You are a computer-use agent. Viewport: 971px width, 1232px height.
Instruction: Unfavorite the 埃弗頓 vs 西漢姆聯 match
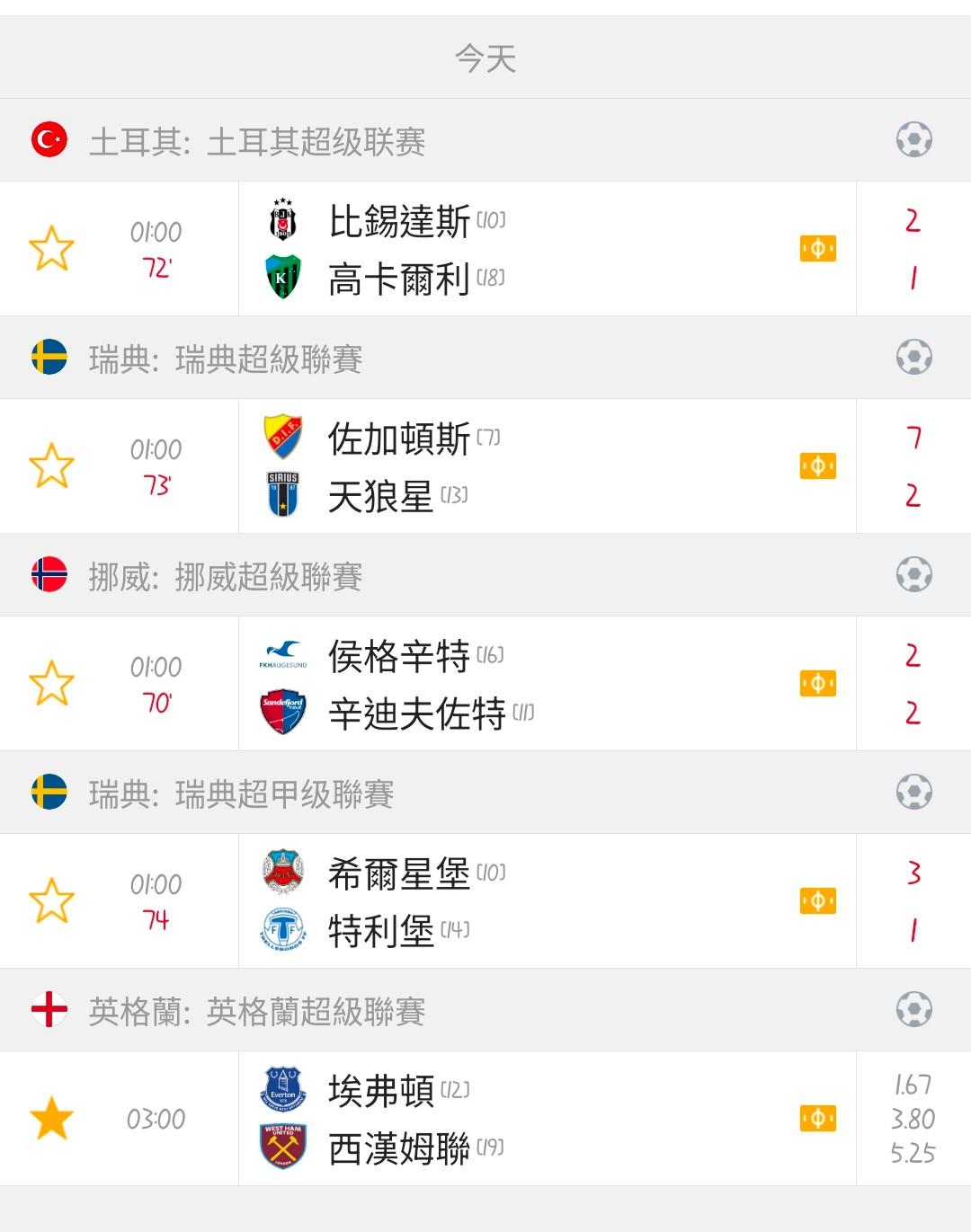(x=51, y=1119)
